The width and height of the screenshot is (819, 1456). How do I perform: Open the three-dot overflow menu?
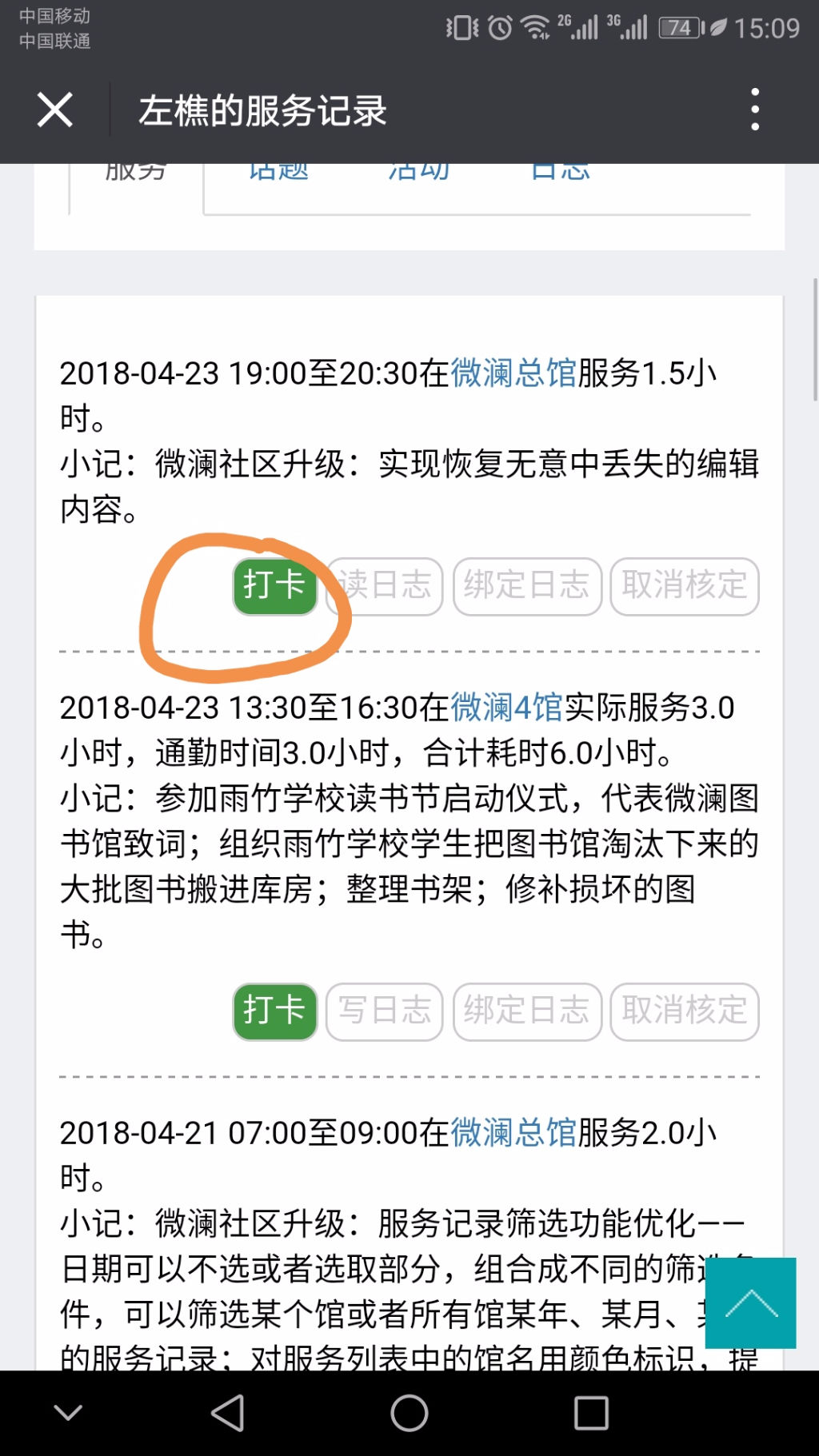tap(755, 110)
